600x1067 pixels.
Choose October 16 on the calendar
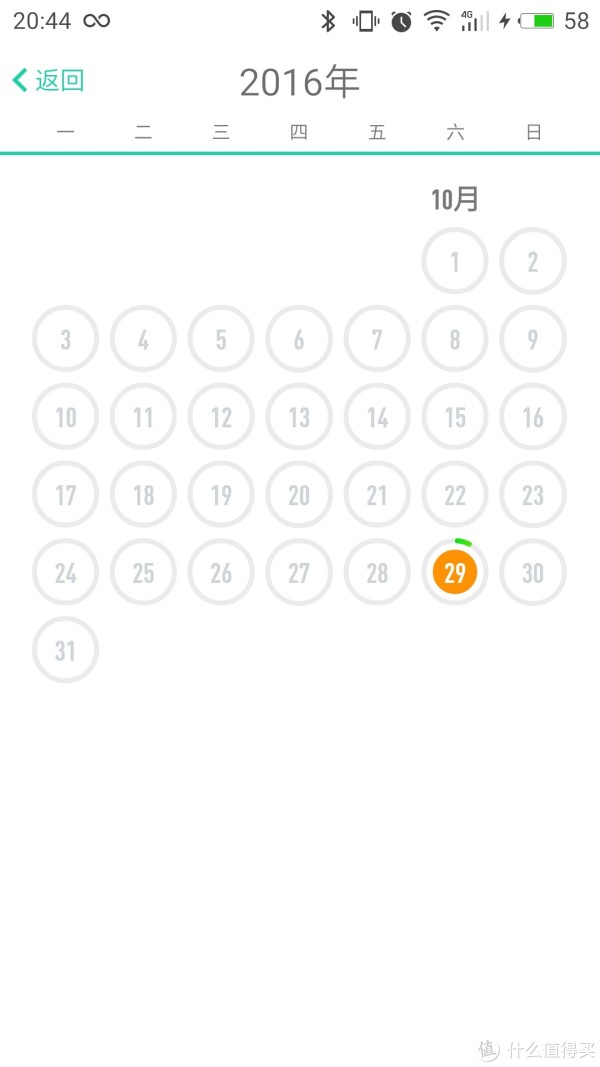click(533, 416)
